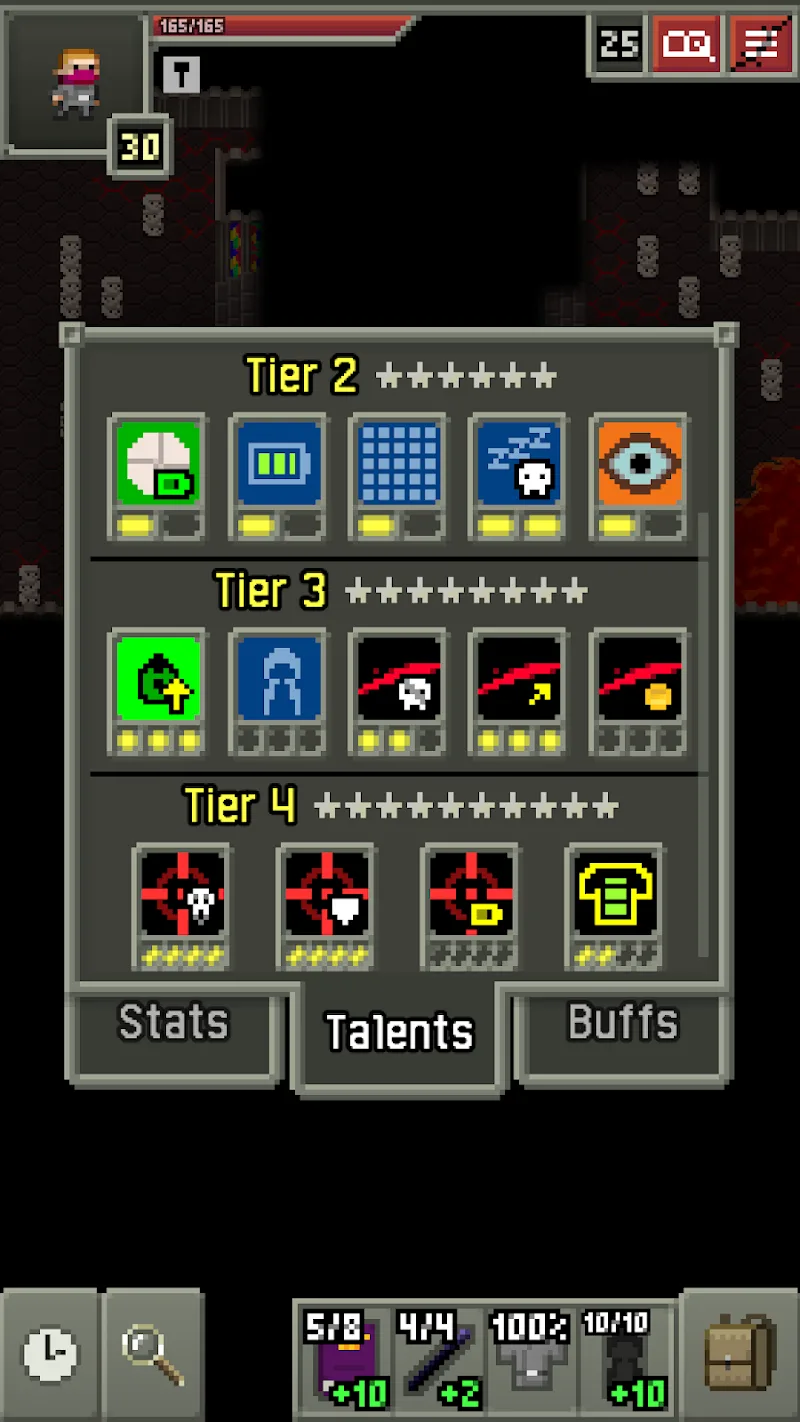View the sleeping skull Tier 2 talent
800x1422 pixels.
(519, 464)
